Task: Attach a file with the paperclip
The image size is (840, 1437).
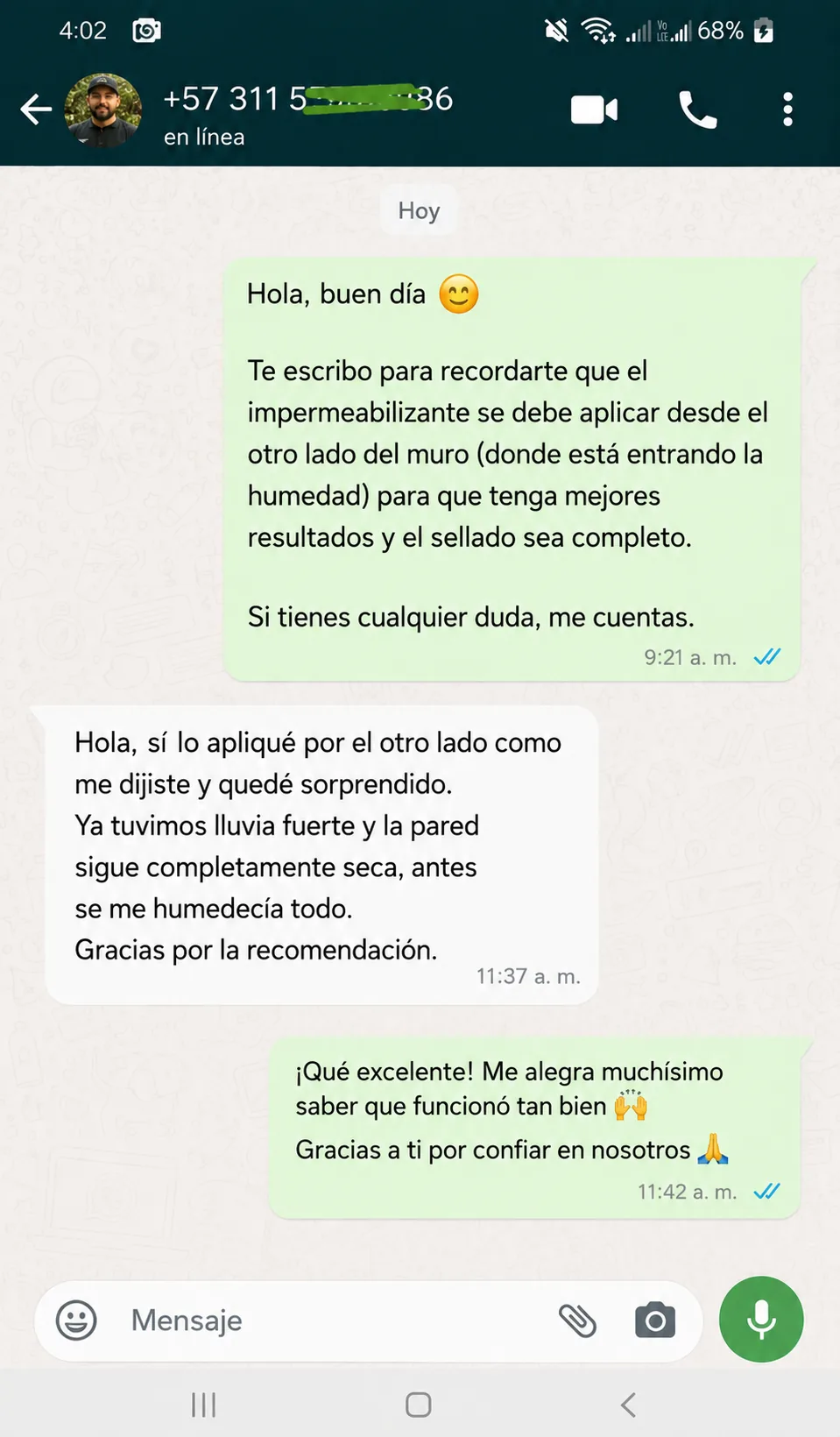Action: [x=577, y=1320]
